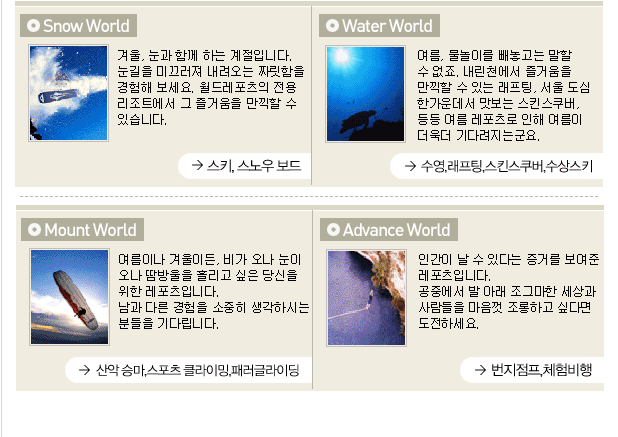The height and width of the screenshot is (437, 618).
Task: Open the 산악 승마, 스포츠 클라이밍, 패러글라이딩 link
Action: (x=188, y=370)
